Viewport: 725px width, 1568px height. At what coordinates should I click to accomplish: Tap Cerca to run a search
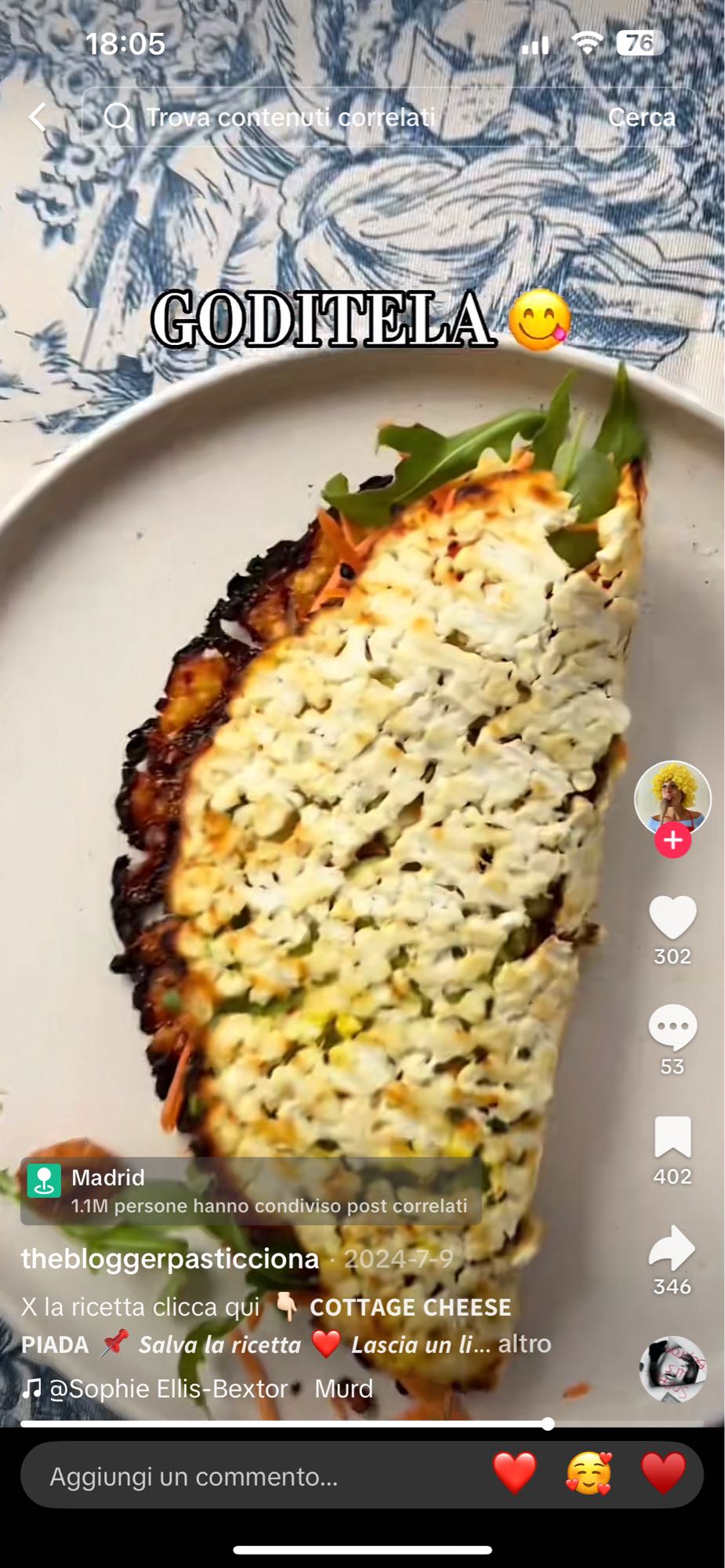click(642, 118)
